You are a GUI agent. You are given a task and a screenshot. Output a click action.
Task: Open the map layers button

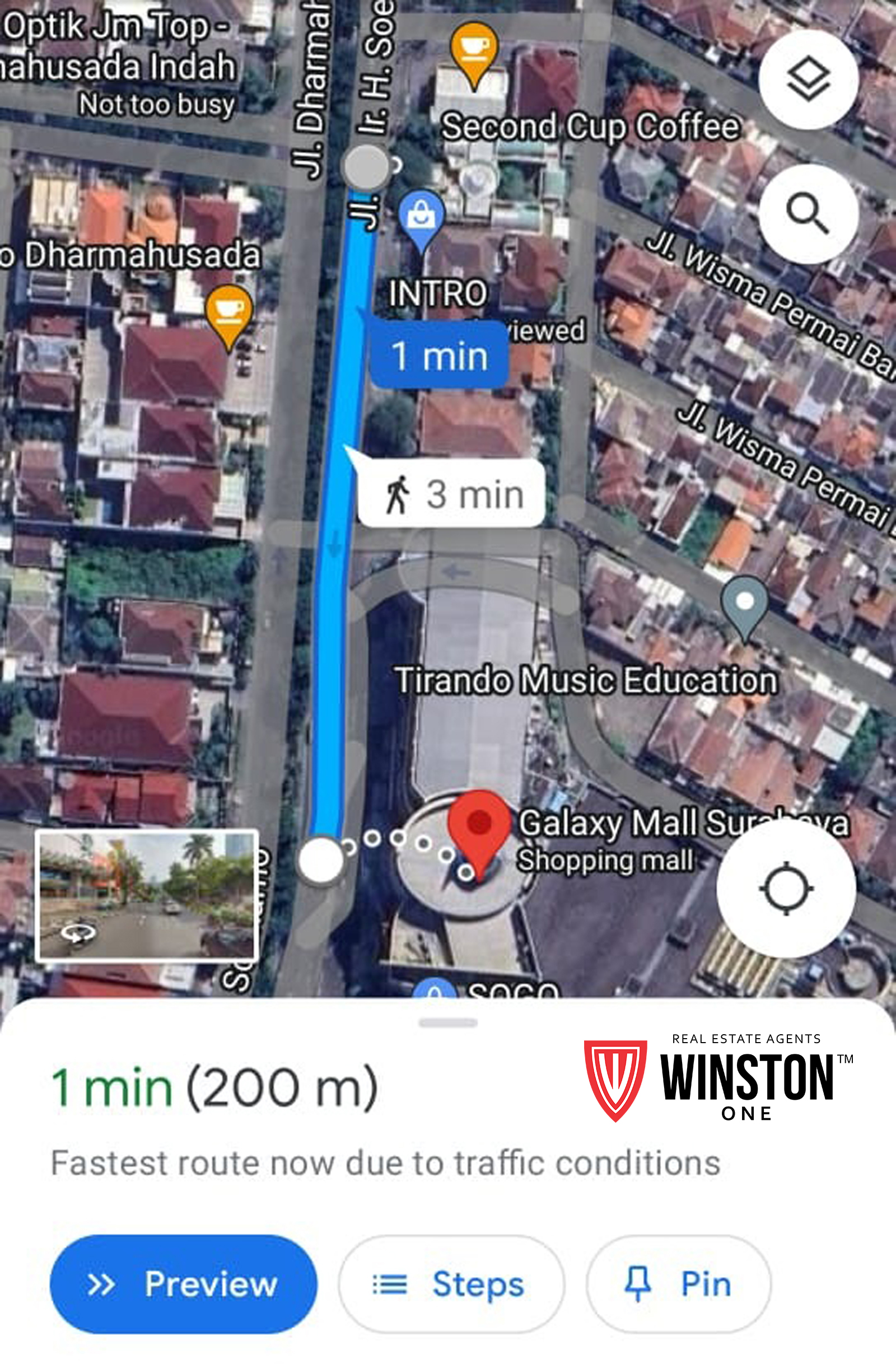pyautogui.click(x=808, y=80)
